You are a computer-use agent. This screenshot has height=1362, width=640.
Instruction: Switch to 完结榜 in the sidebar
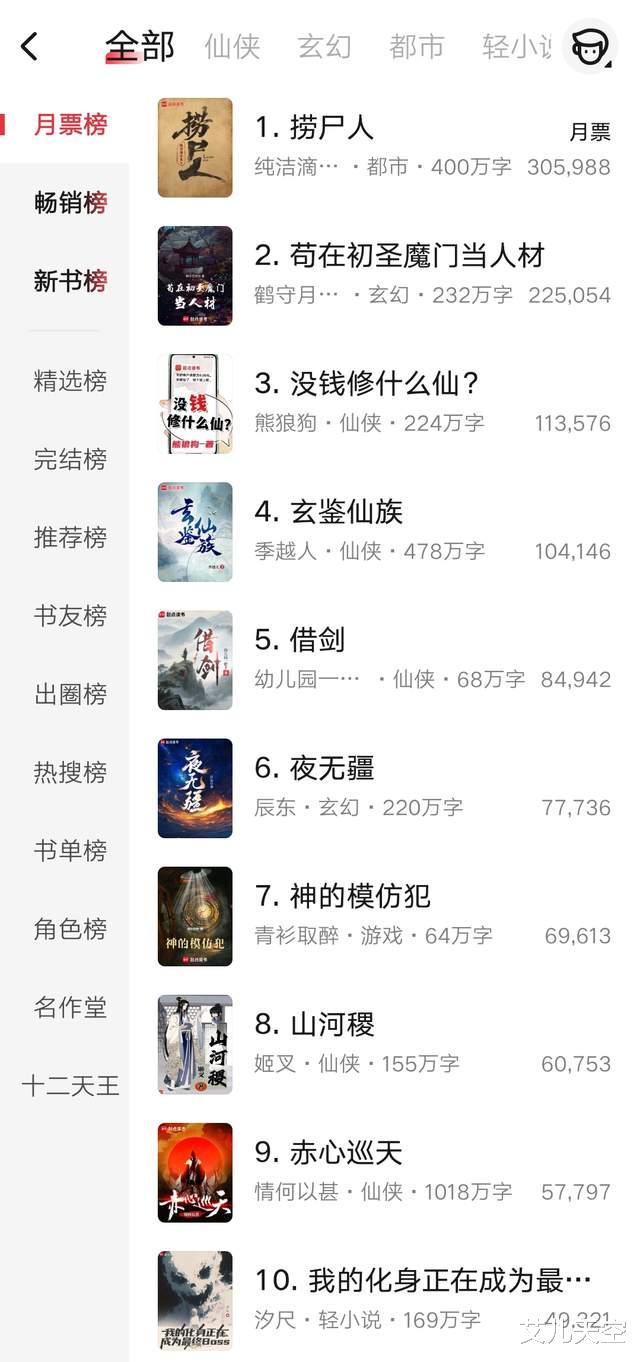pos(70,459)
